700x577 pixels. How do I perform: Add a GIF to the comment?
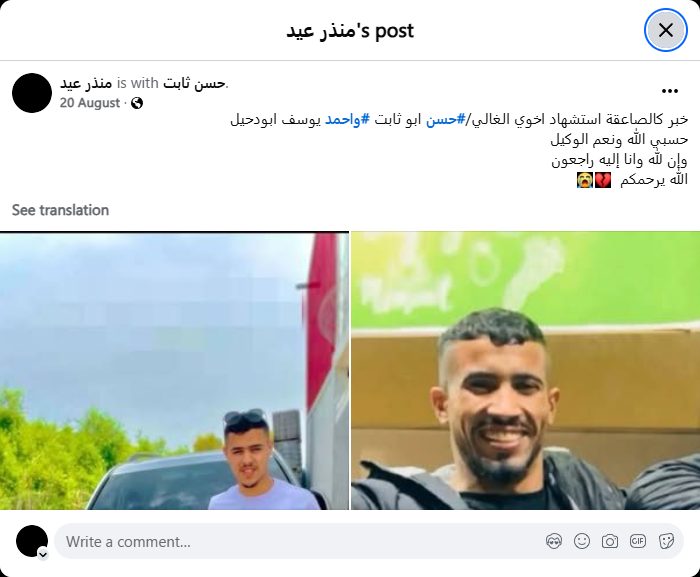pos(638,542)
